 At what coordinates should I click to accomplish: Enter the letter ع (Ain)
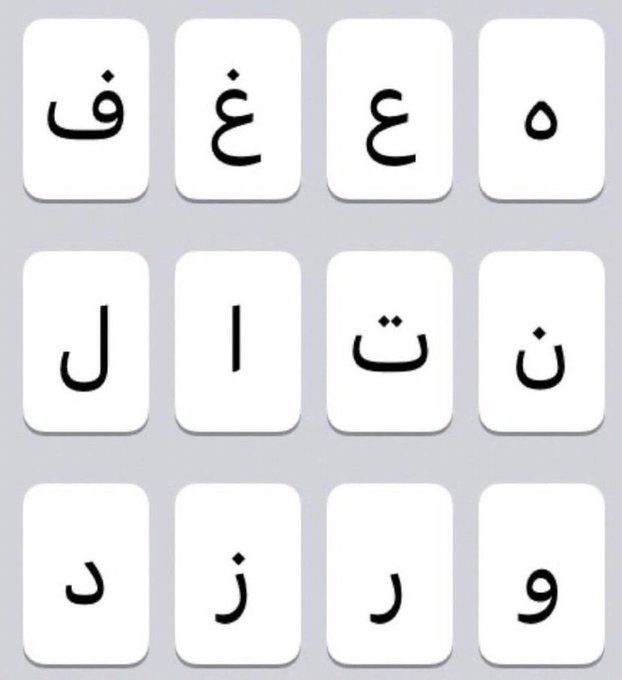click(389, 108)
